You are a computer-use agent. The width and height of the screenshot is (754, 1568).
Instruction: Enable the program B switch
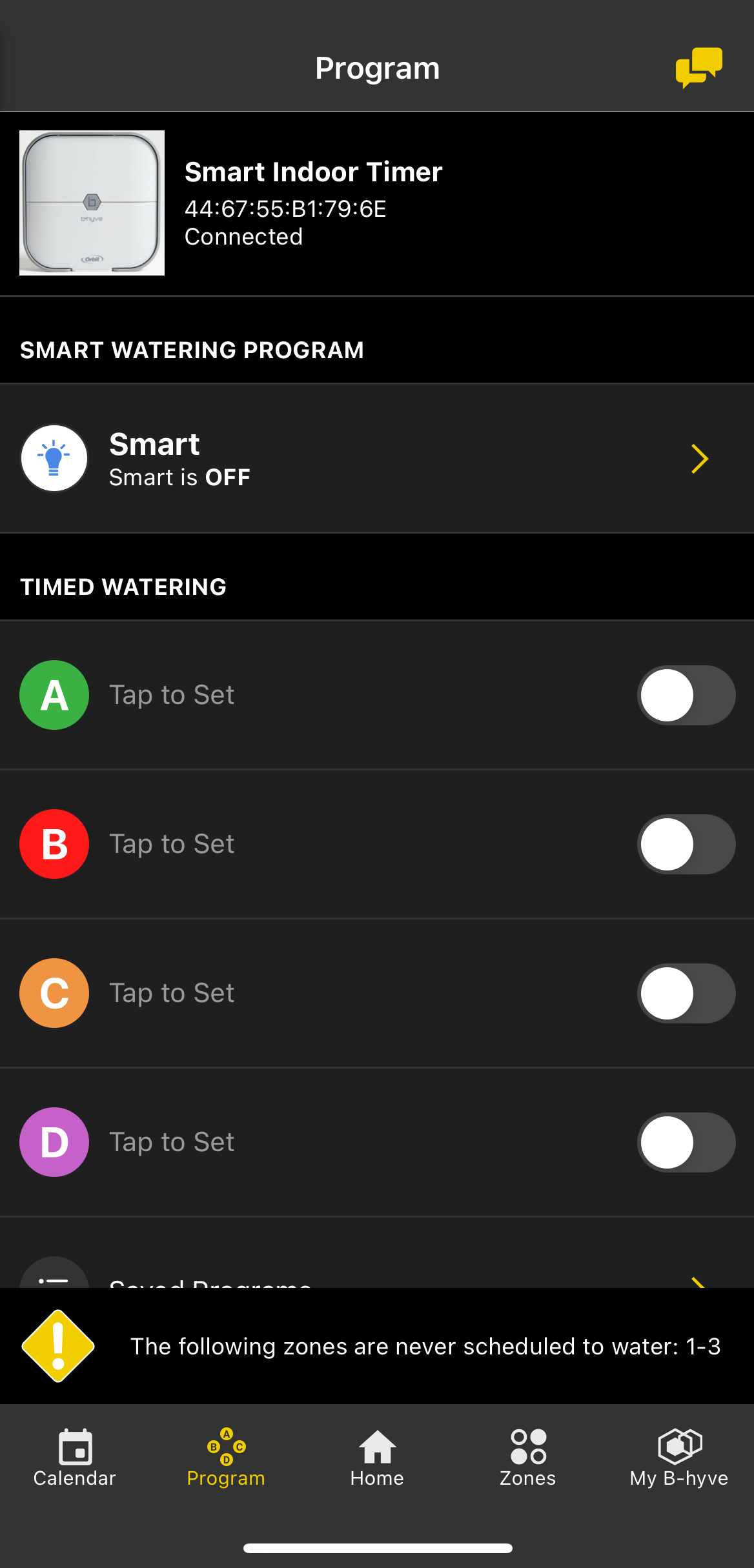(x=686, y=844)
